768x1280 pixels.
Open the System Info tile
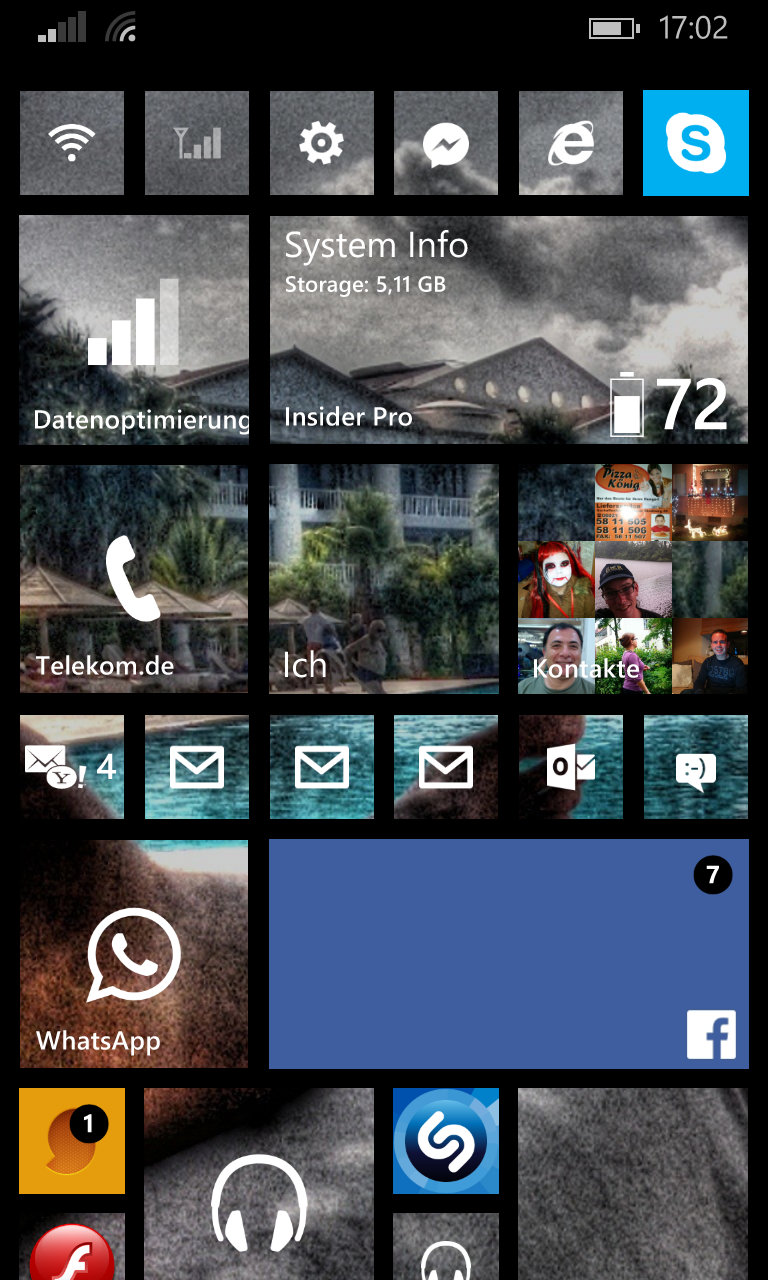tap(509, 329)
